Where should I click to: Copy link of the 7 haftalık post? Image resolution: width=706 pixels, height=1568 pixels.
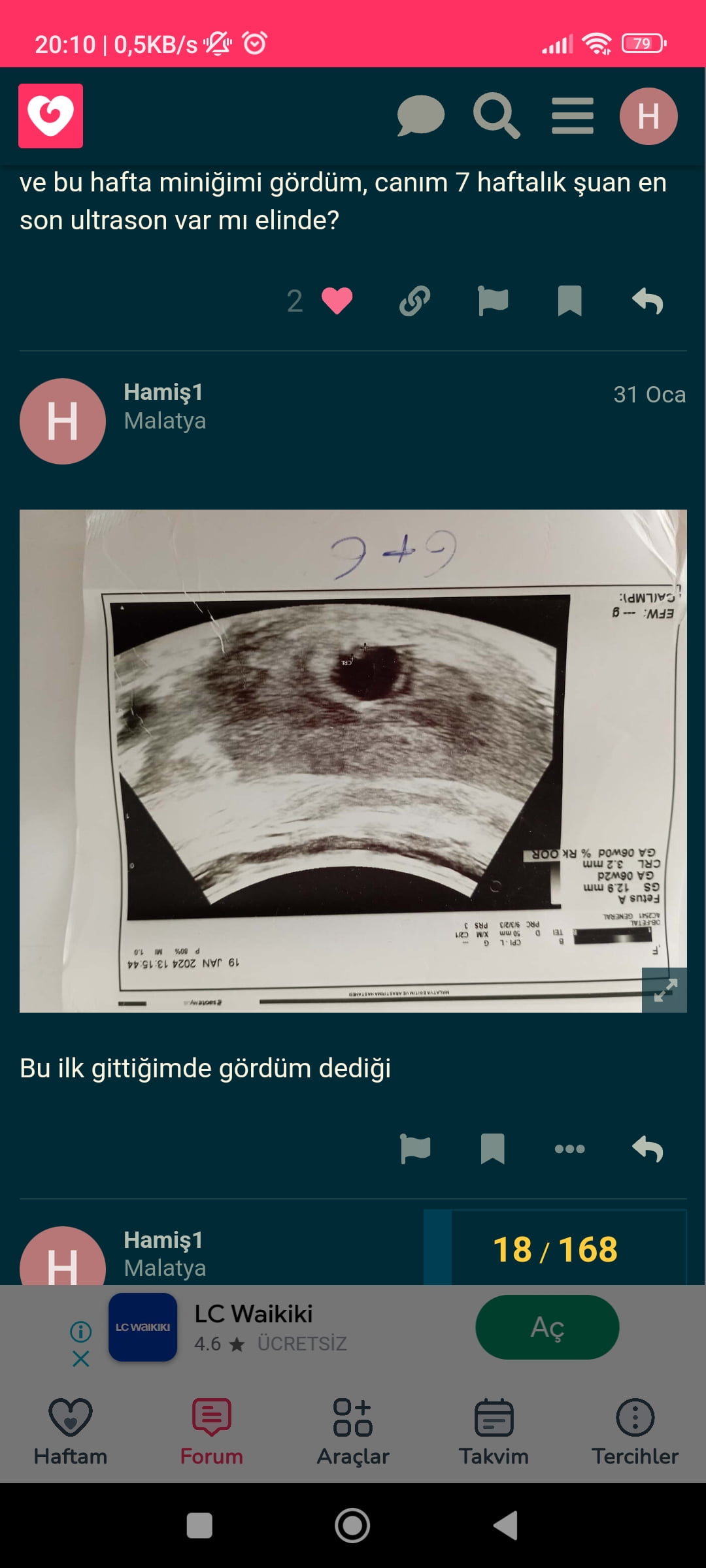click(415, 301)
